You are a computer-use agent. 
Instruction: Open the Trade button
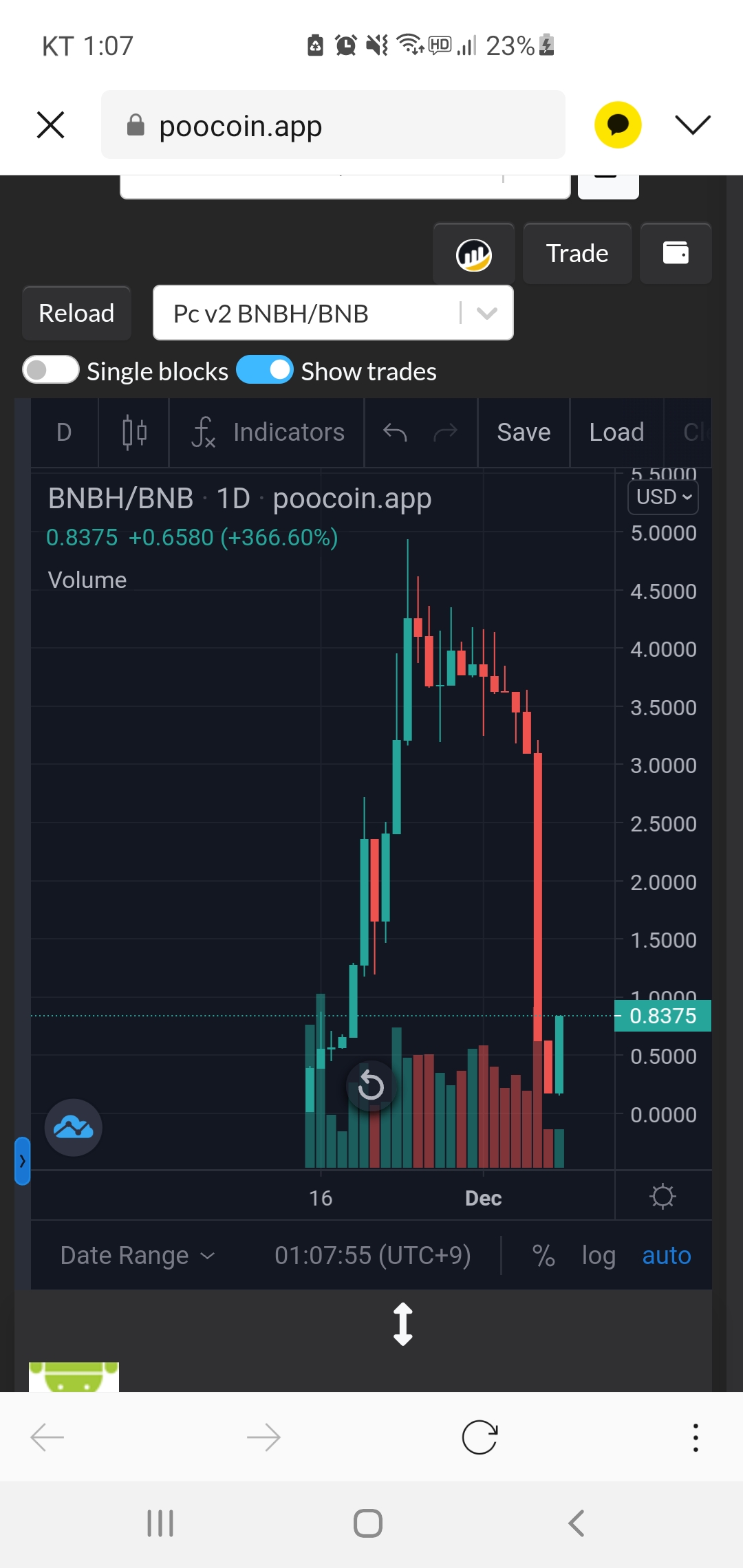coord(577,254)
